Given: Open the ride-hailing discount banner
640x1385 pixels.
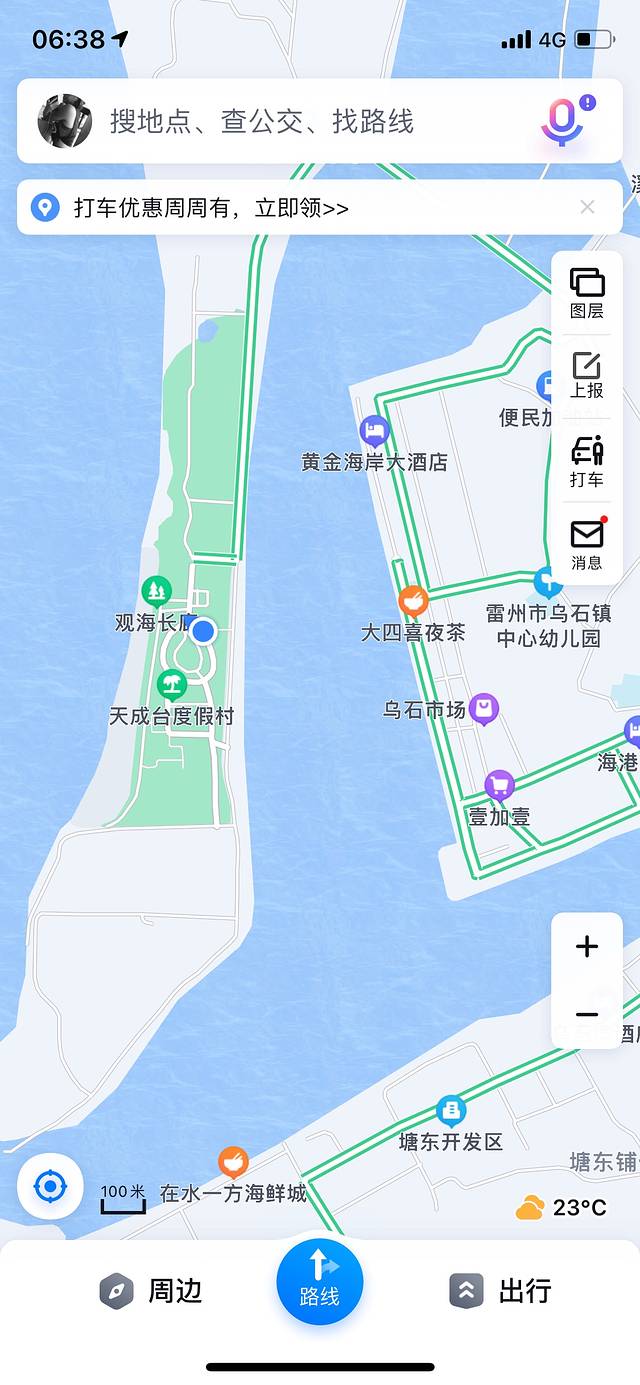Looking at the screenshot, I should pos(212,208).
